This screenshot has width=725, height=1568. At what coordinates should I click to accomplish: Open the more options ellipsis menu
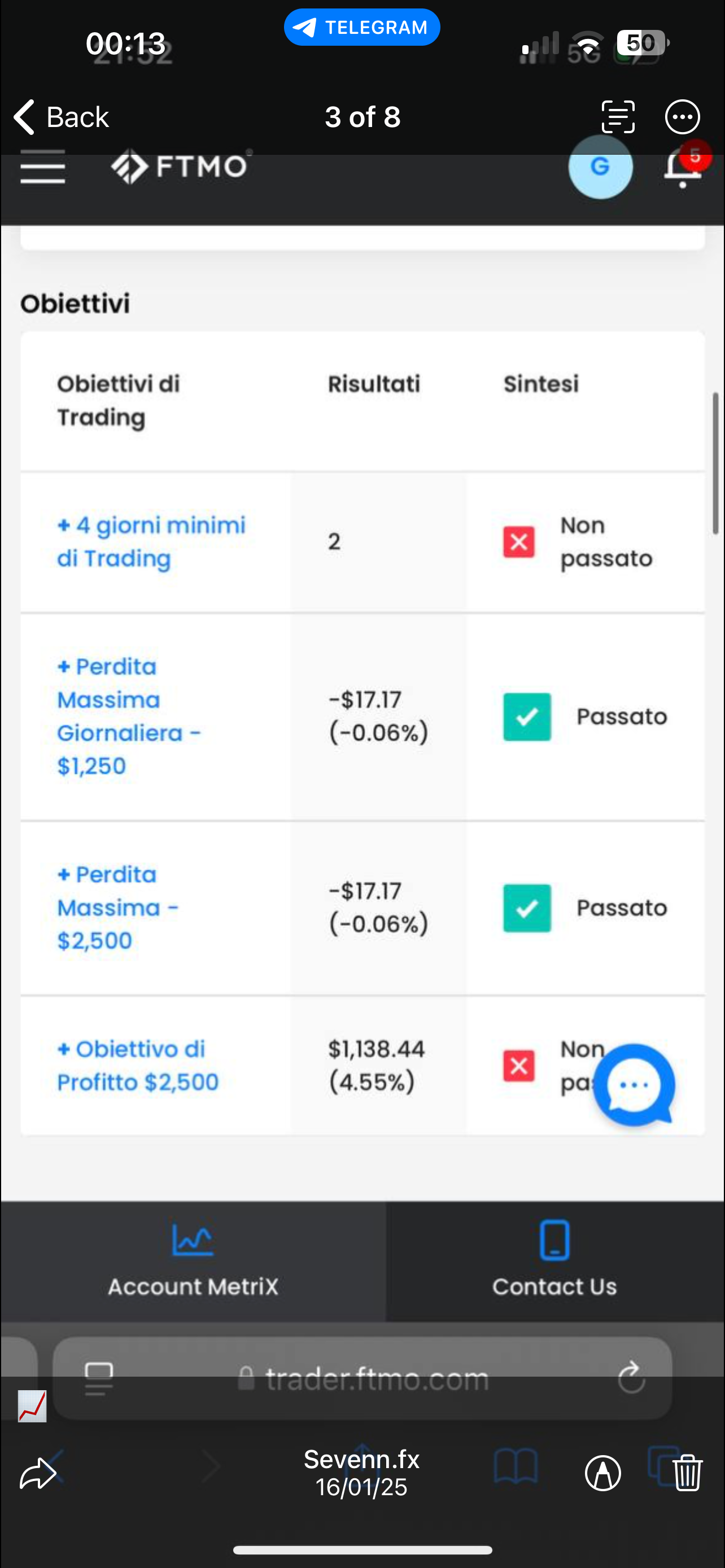pos(683,117)
